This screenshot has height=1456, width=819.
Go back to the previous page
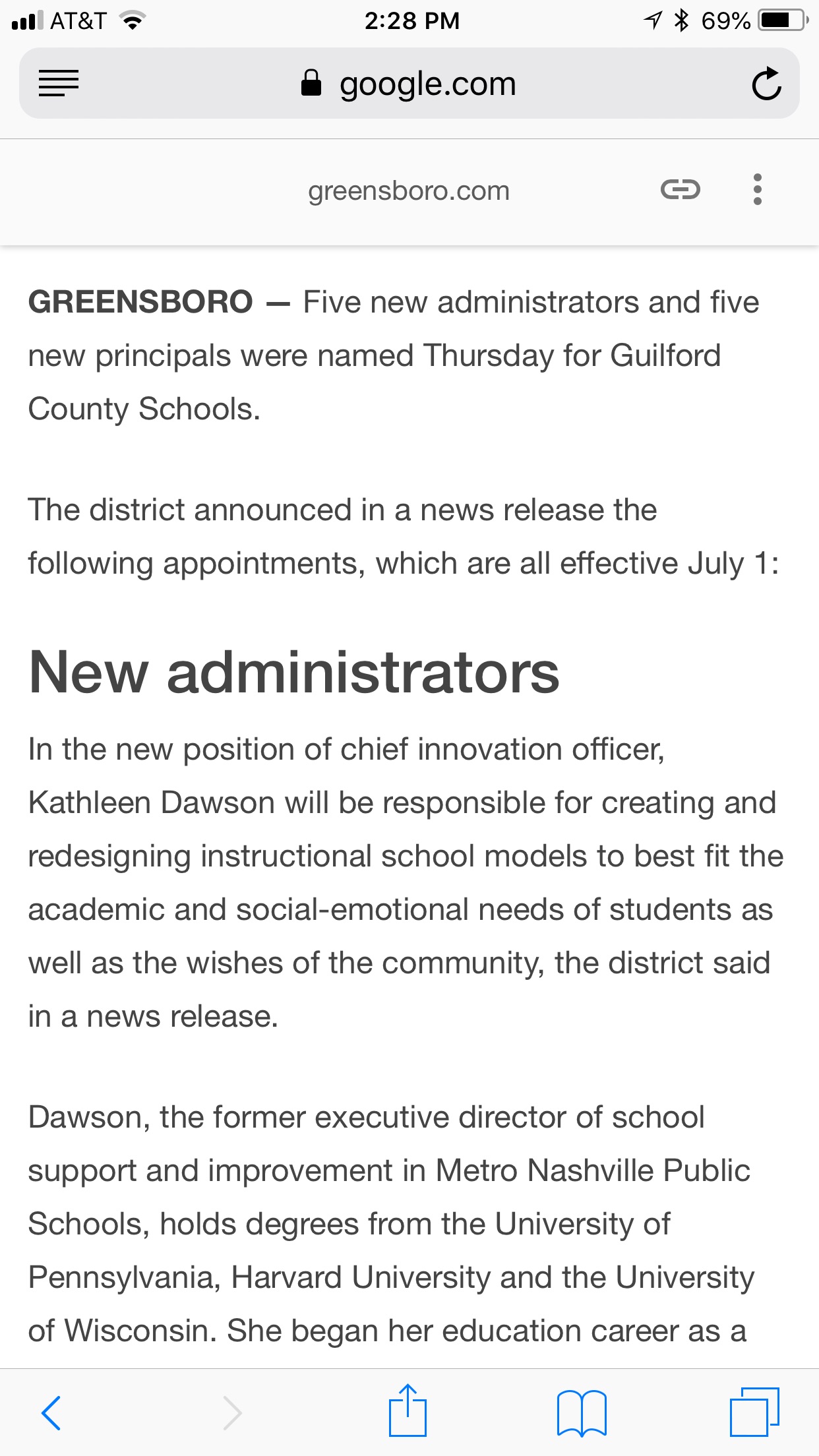coord(51,1412)
